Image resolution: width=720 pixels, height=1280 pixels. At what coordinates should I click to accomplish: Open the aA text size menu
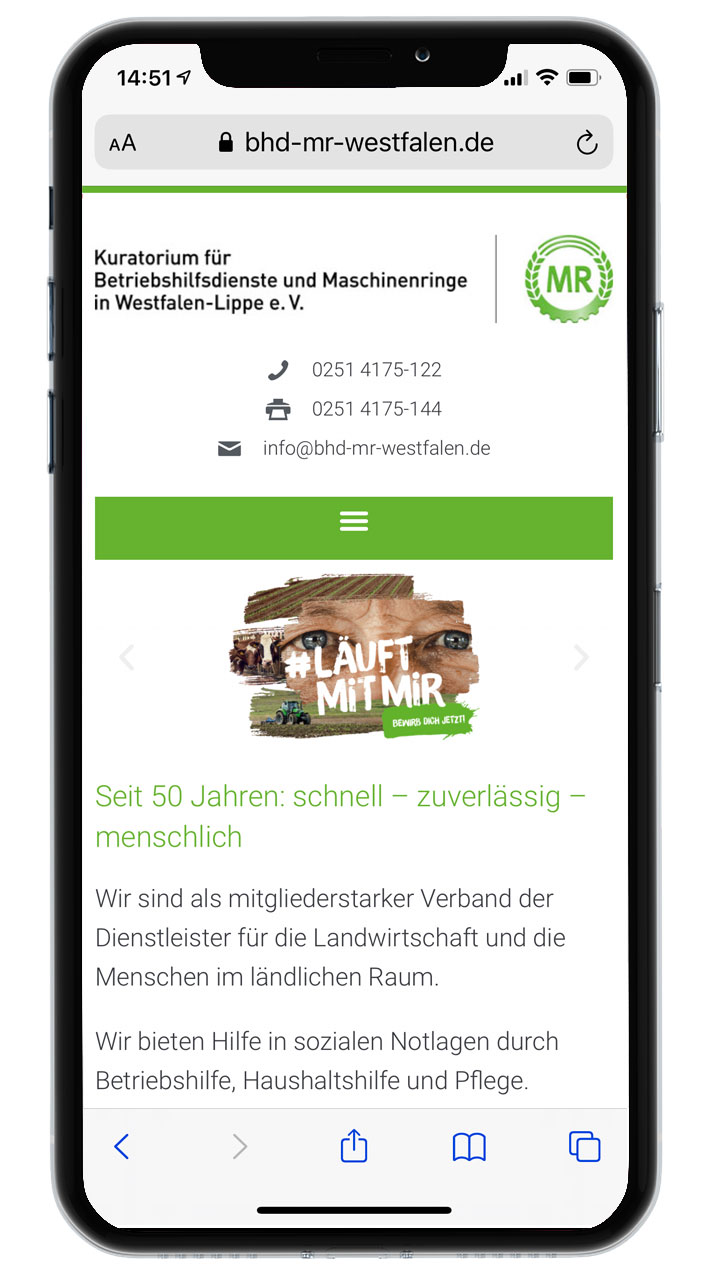click(123, 143)
